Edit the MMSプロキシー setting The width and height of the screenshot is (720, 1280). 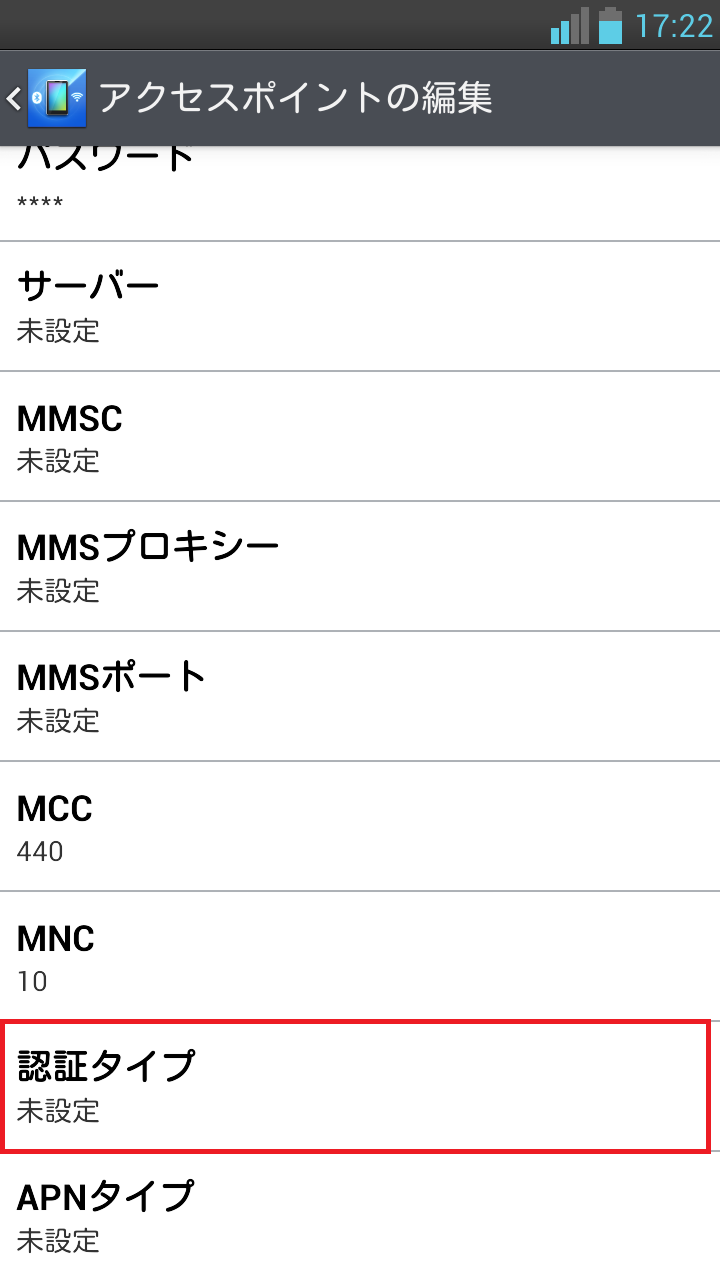pos(360,566)
